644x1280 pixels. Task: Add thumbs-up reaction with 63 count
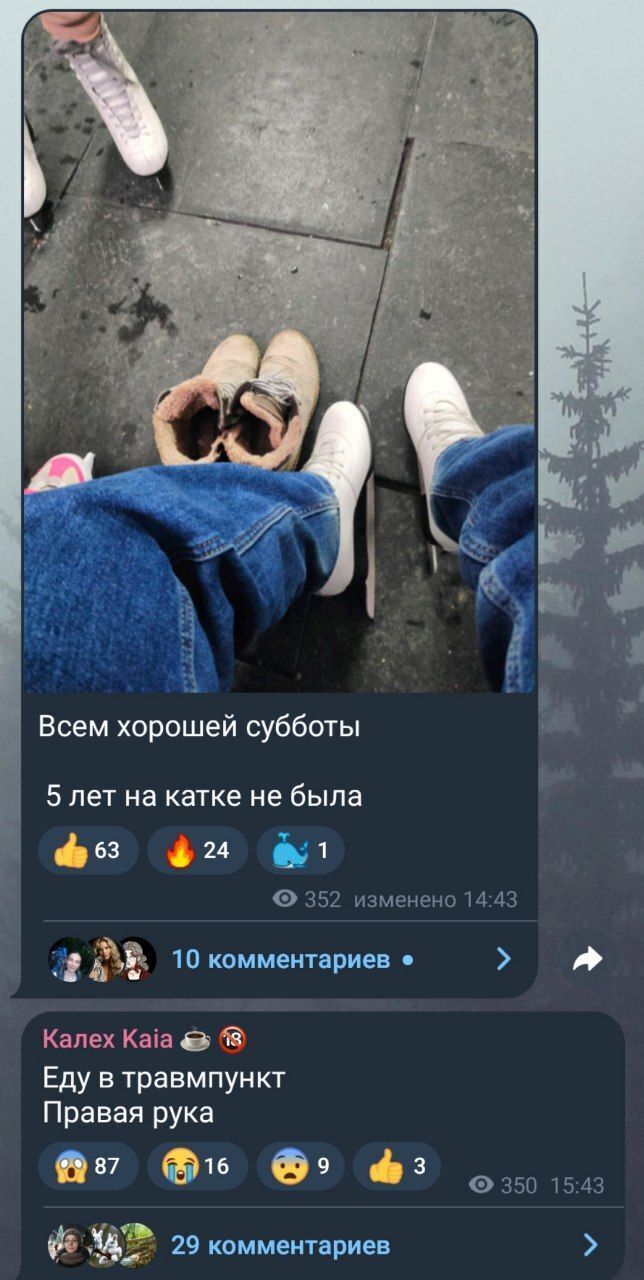(x=88, y=851)
